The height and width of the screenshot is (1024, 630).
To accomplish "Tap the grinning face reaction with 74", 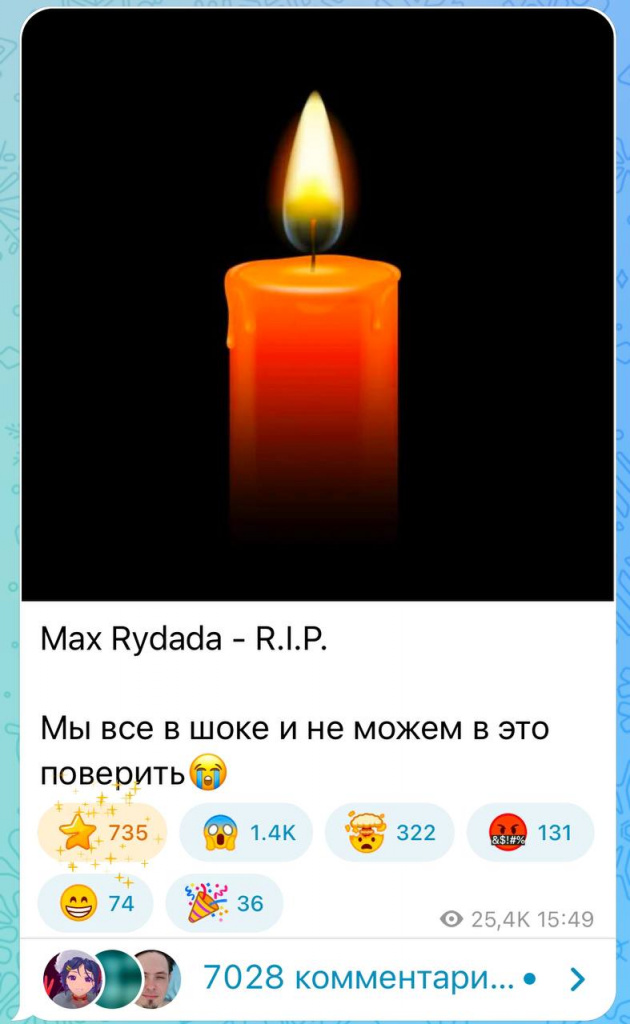I will pos(95,903).
